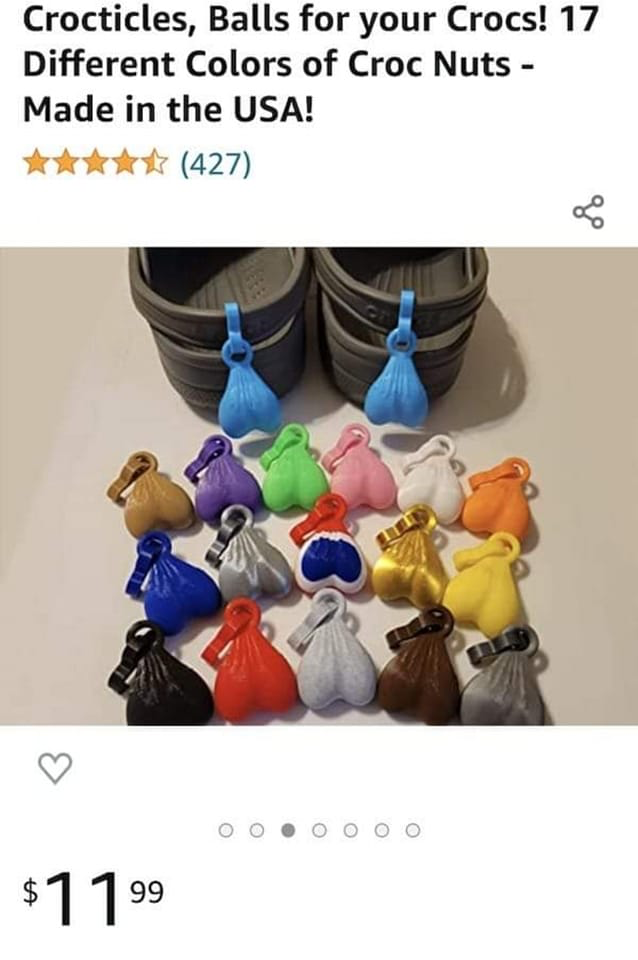Share this Crocticles product listing
The width and height of the screenshot is (638, 960).
588,212
